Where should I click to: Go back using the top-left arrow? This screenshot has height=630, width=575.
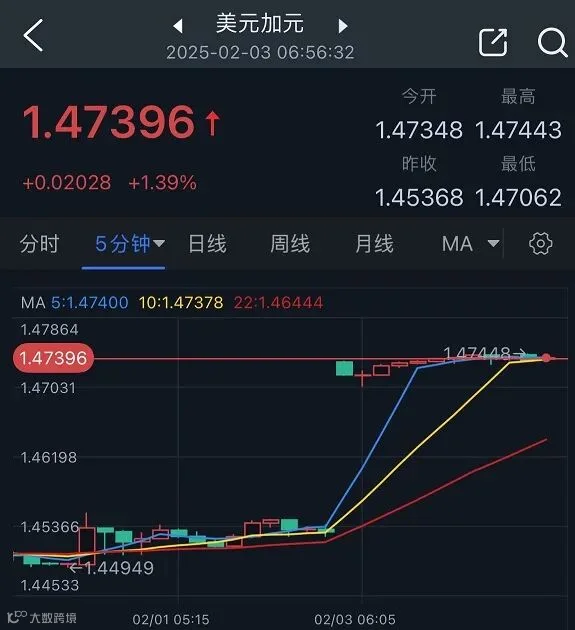(x=33, y=35)
